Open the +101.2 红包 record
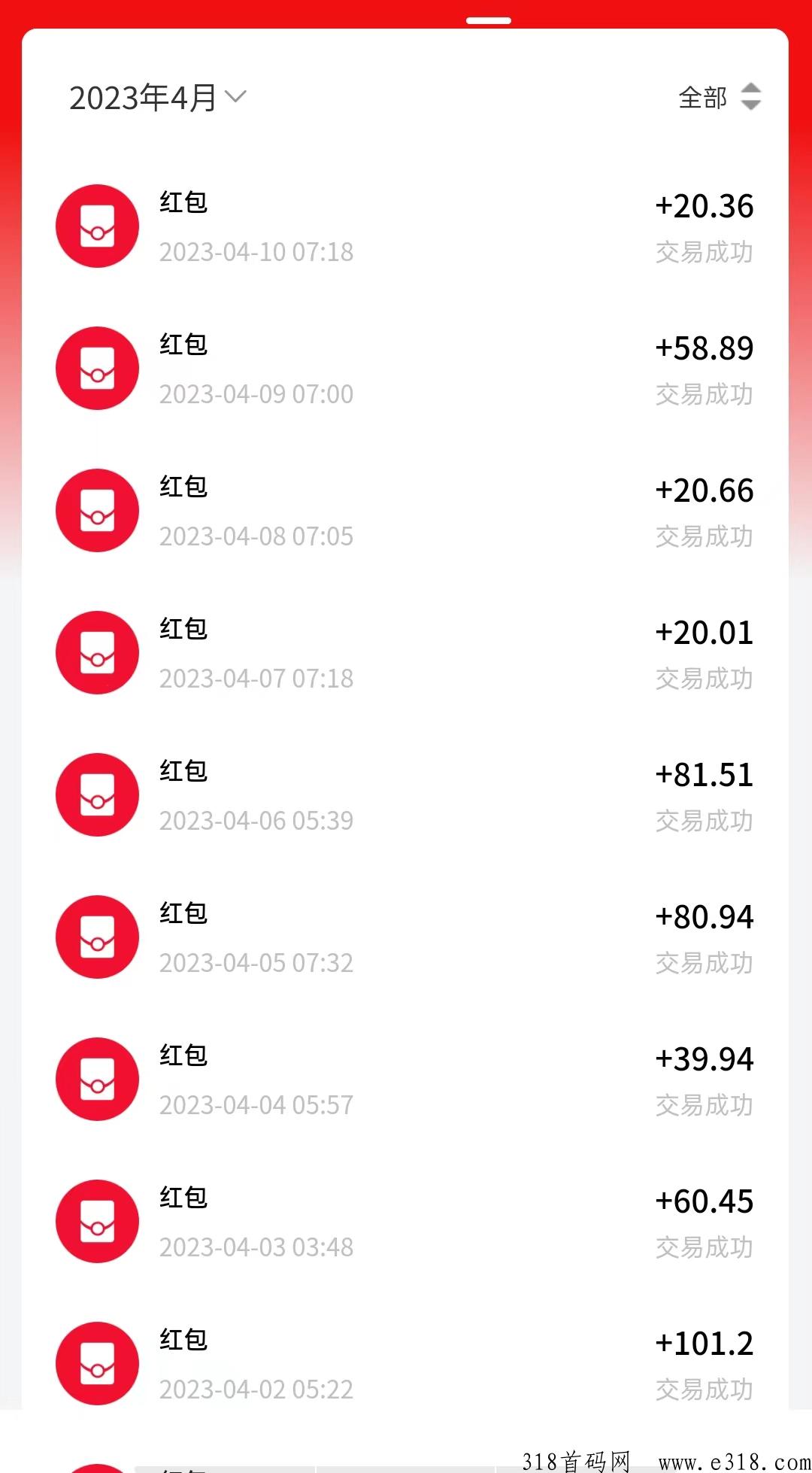This screenshot has height=1473, width=812. pyautogui.click(x=405, y=1364)
